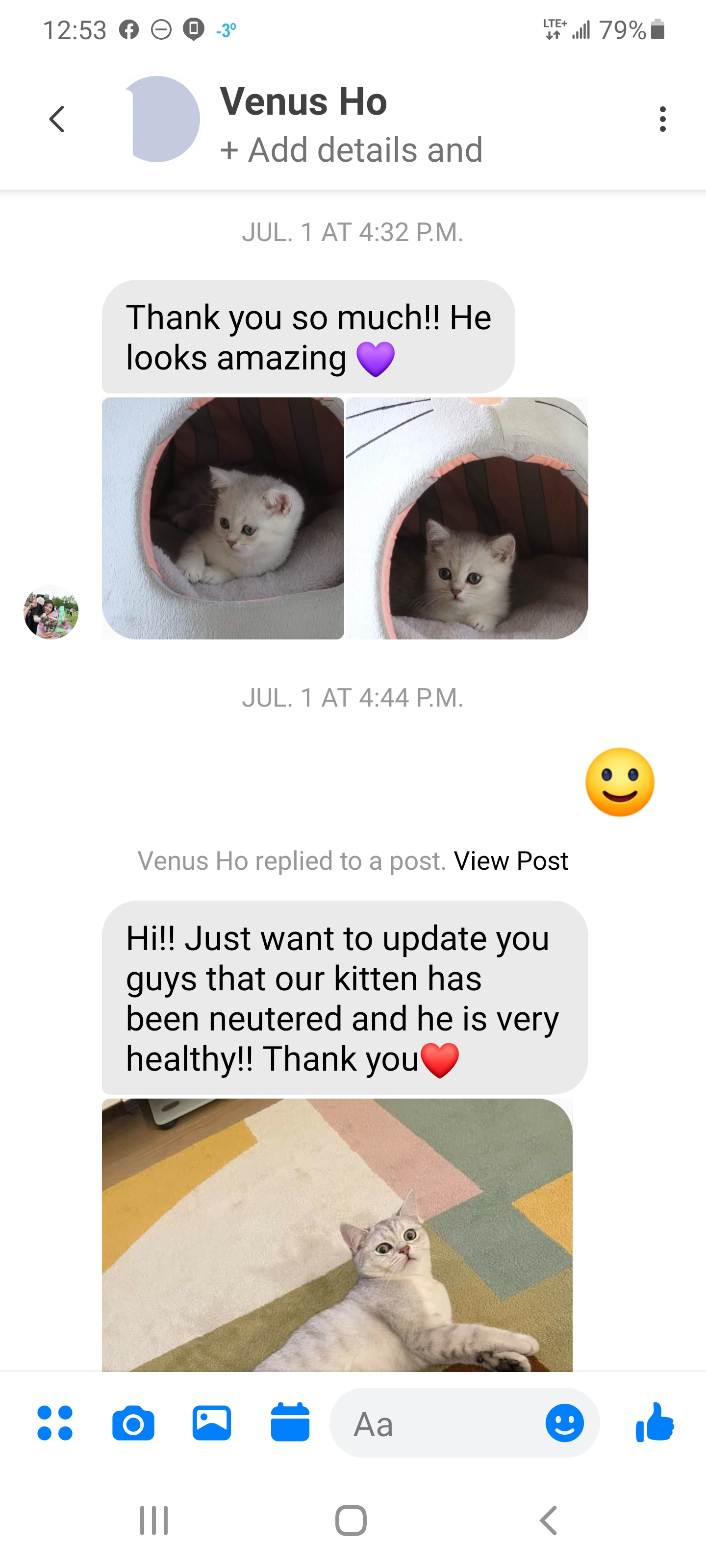View the first kitten photo in the cat bed

[223, 518]
